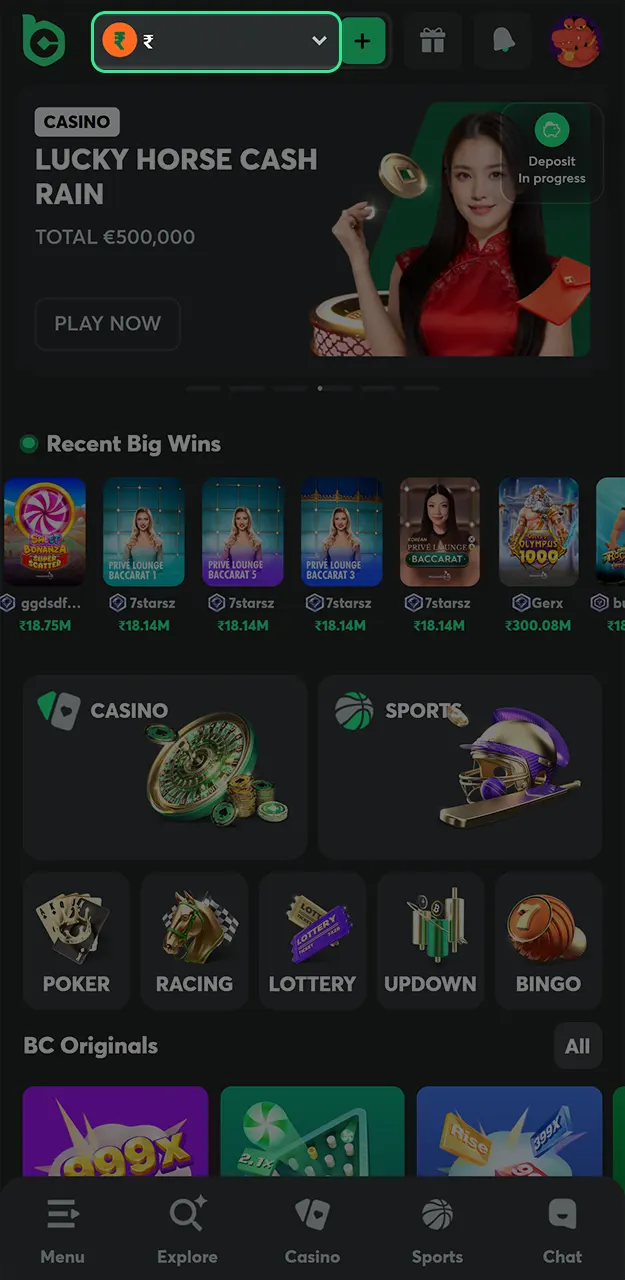Launch the UpDown game tile
This screenshot has height=1280, width=625.
point(430,940)
